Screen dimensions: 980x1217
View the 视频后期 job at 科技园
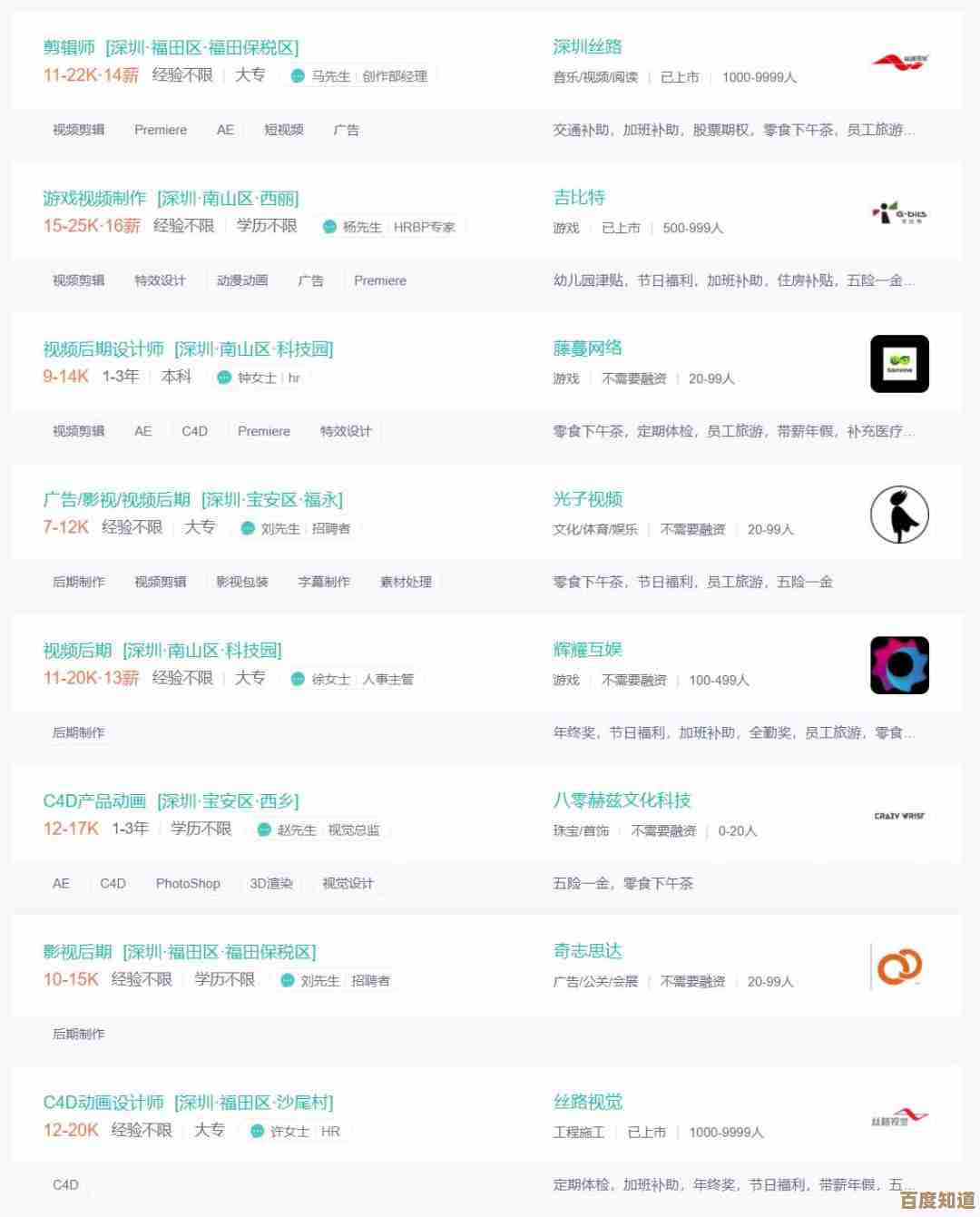click(78, 650)
